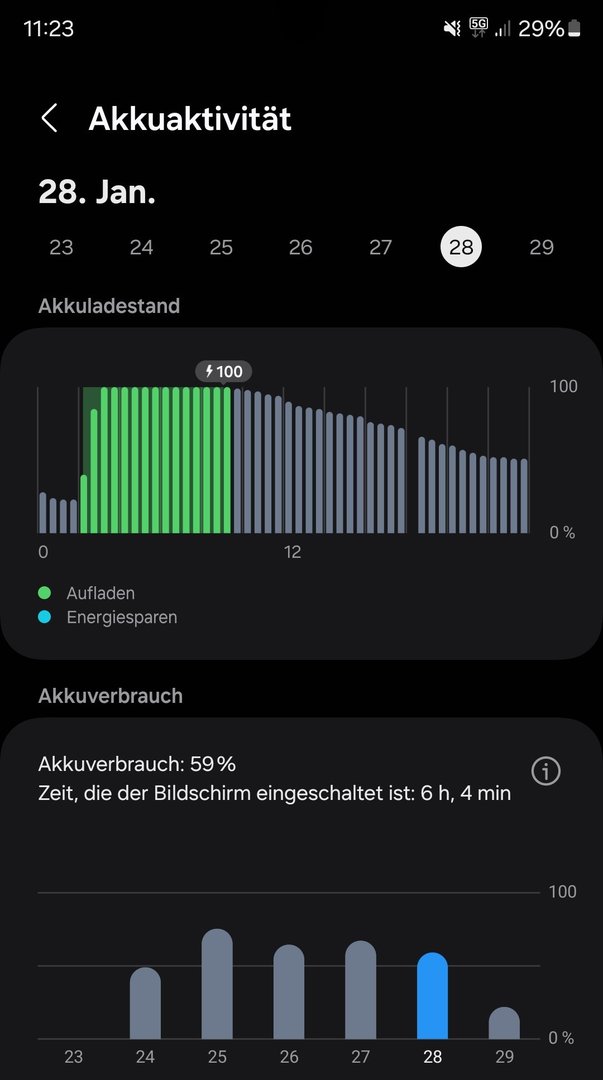The image size is (603, 1080).
Task: Tap the usage bar for day 24
Action: (145, 1003)
